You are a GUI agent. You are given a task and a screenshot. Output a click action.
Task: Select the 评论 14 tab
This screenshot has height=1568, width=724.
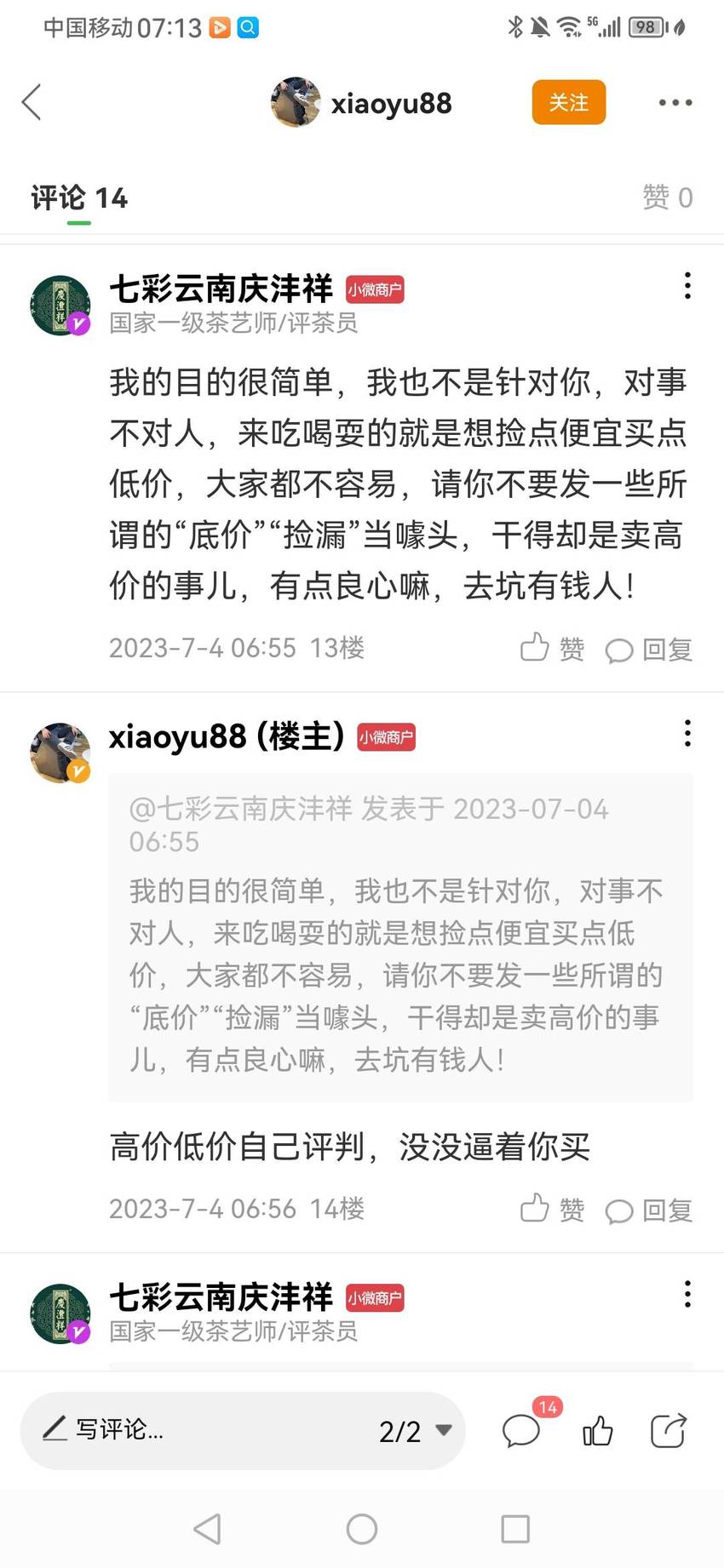pos(79,198)
